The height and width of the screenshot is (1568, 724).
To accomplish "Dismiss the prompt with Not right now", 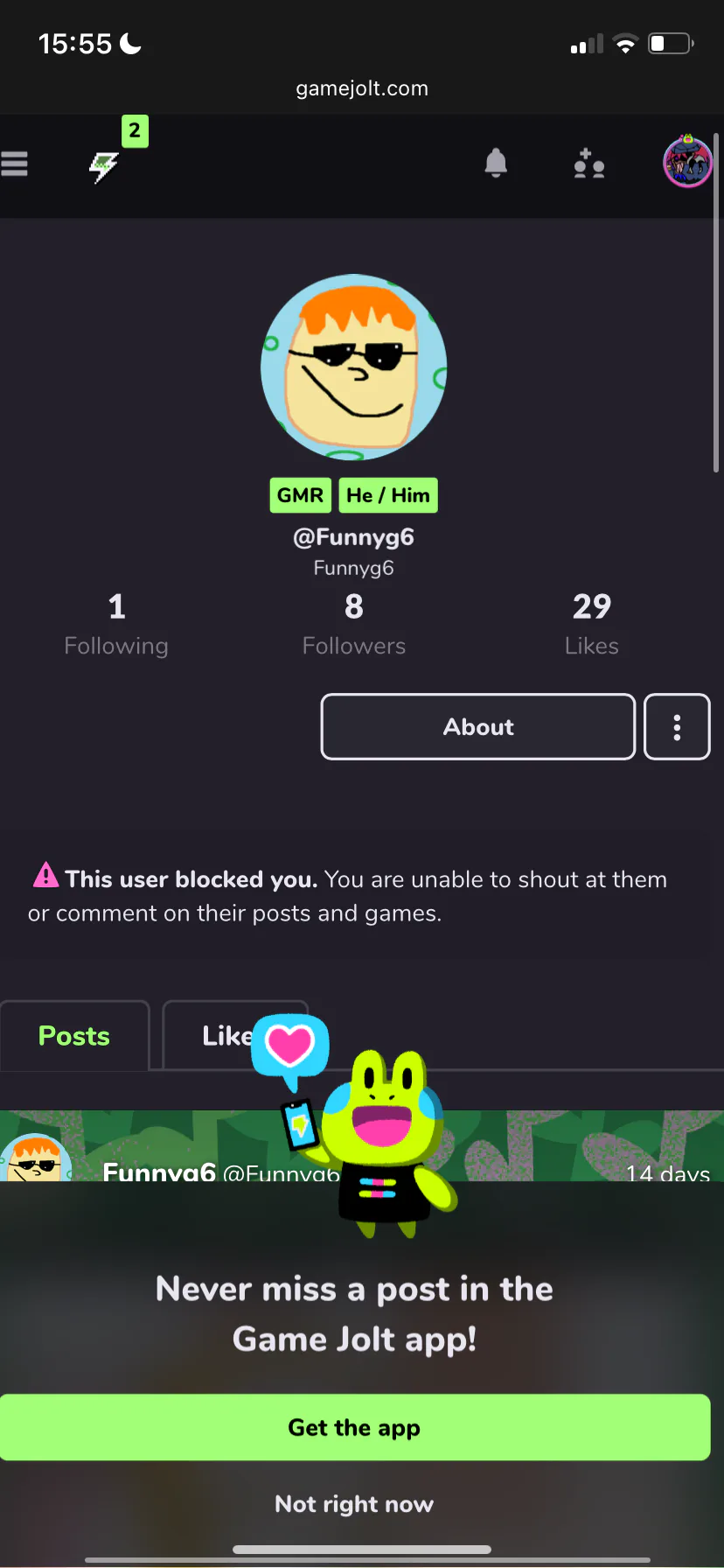I will pyautogui.click(x=354, y=1504).
